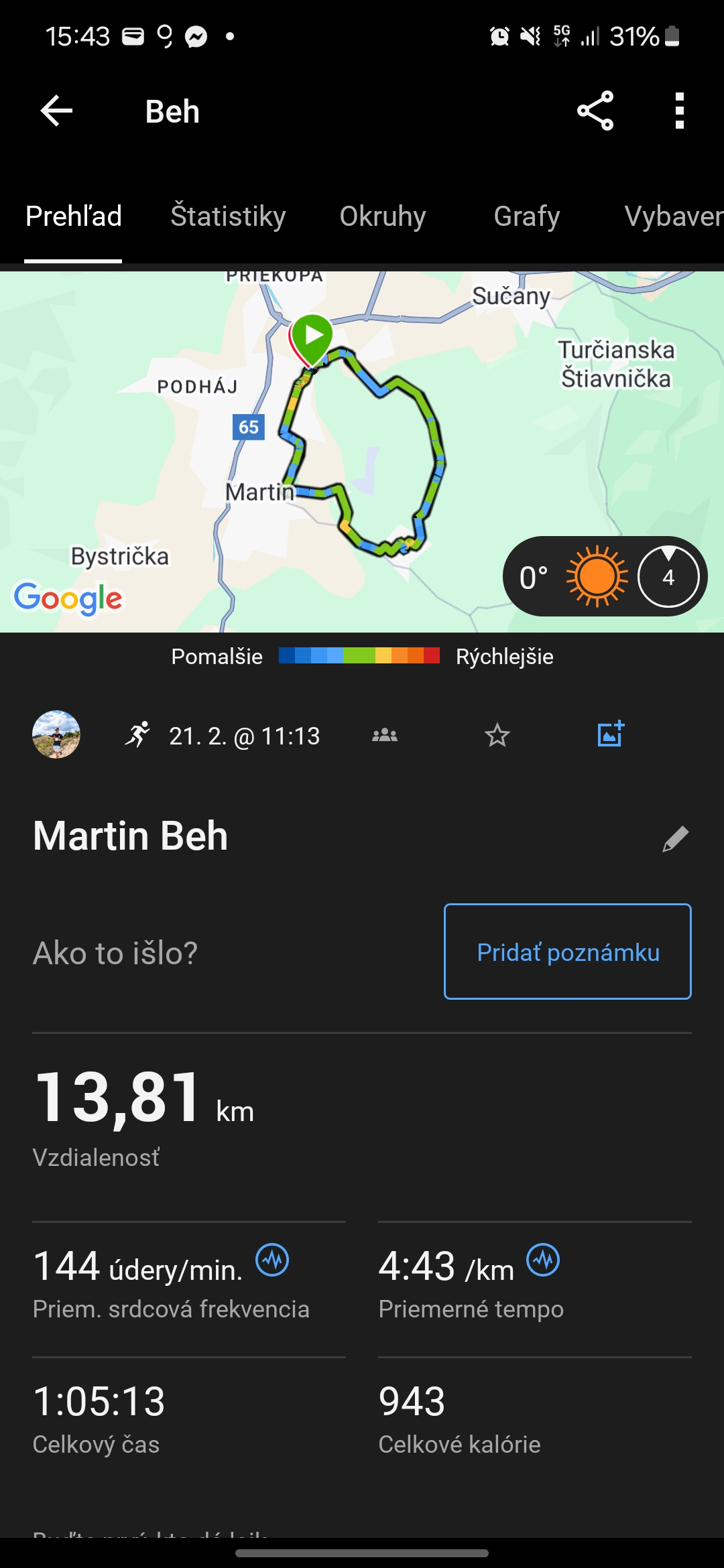Change activity privacy via people icon
This screenshot has height=1568, width=724.
pyautogui.click(x=385, y=735)
